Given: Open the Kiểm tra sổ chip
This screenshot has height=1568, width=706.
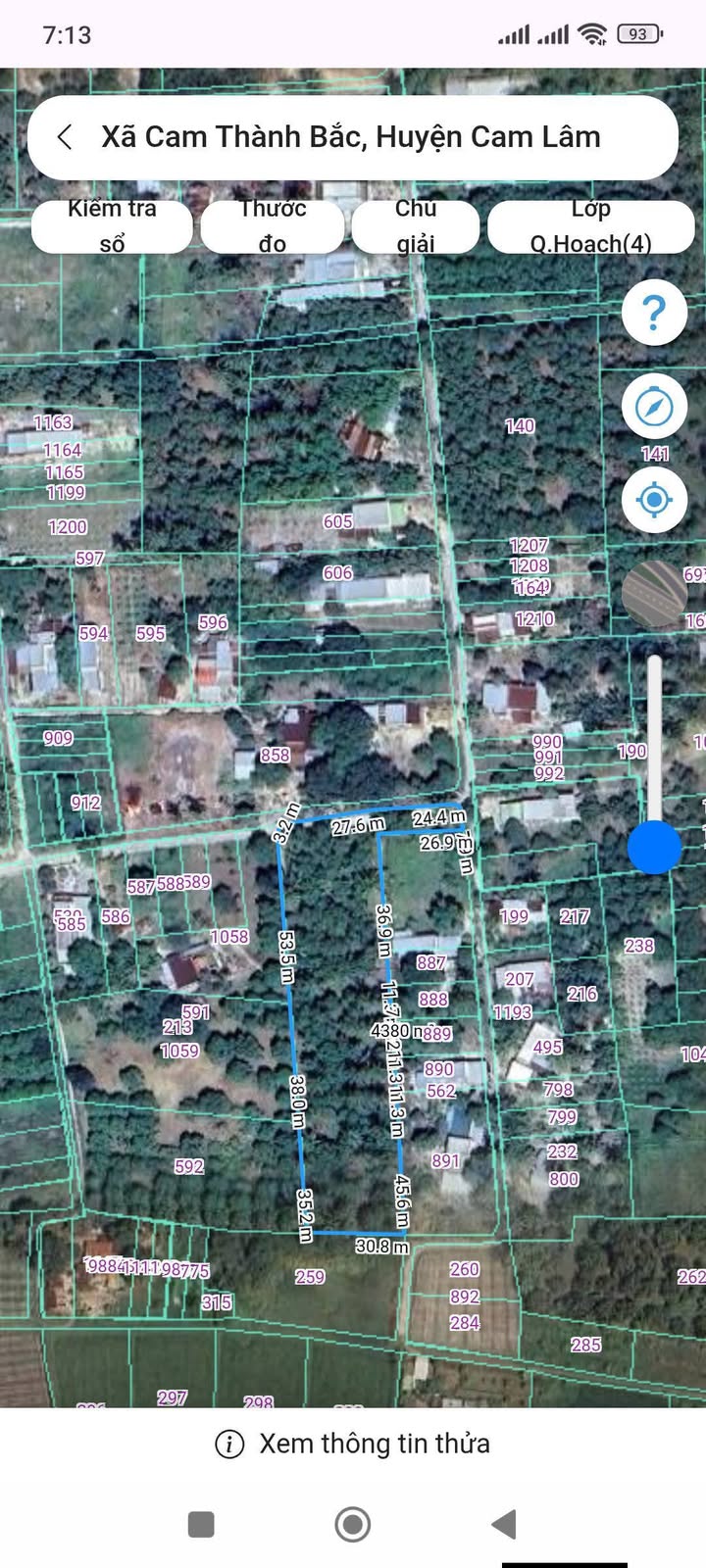Looking at the screenshot, I should (x=112, y=227).
